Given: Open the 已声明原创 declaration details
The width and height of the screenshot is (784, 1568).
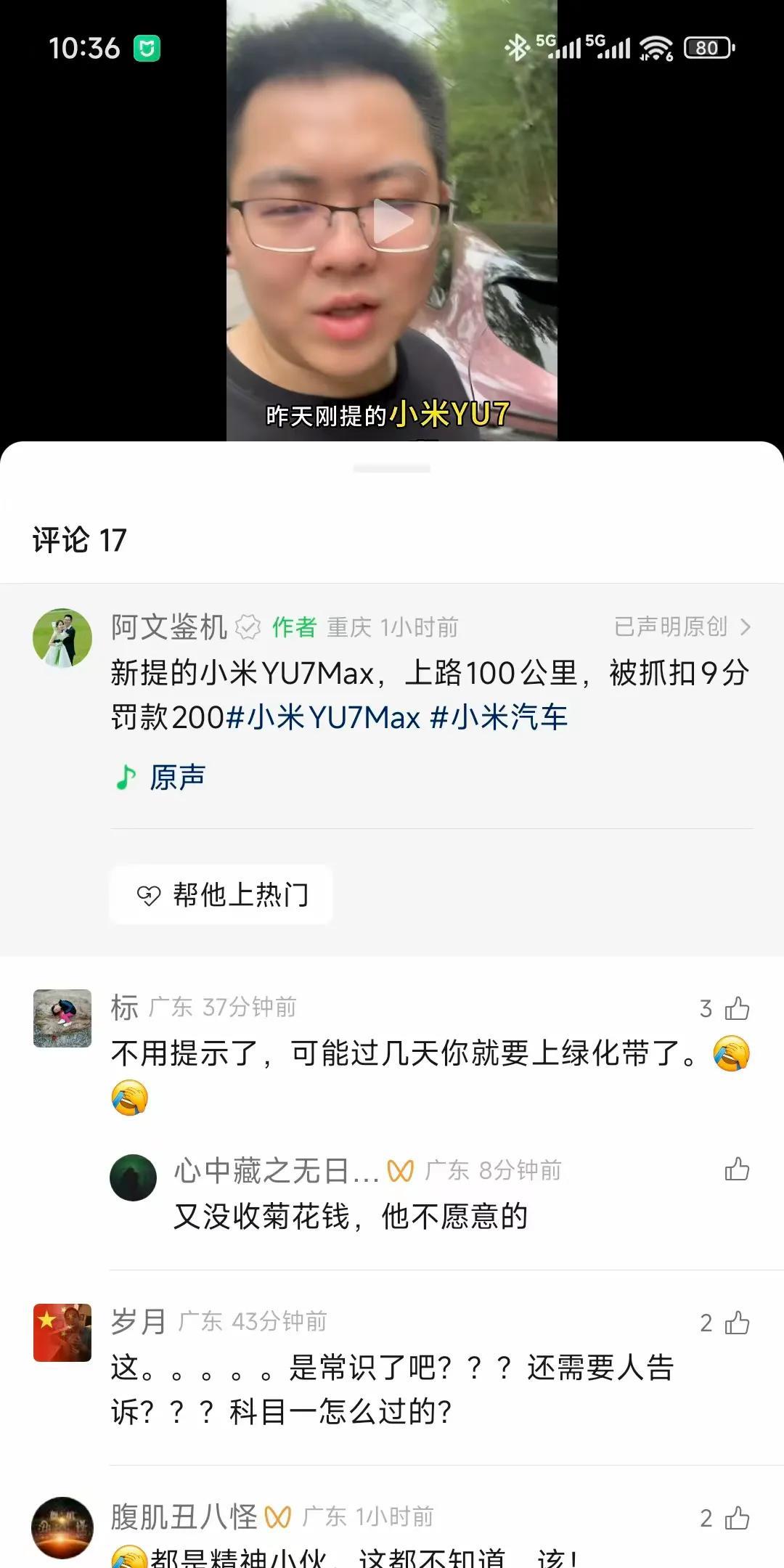Looking at the screenshot, I should pos(682,626).
